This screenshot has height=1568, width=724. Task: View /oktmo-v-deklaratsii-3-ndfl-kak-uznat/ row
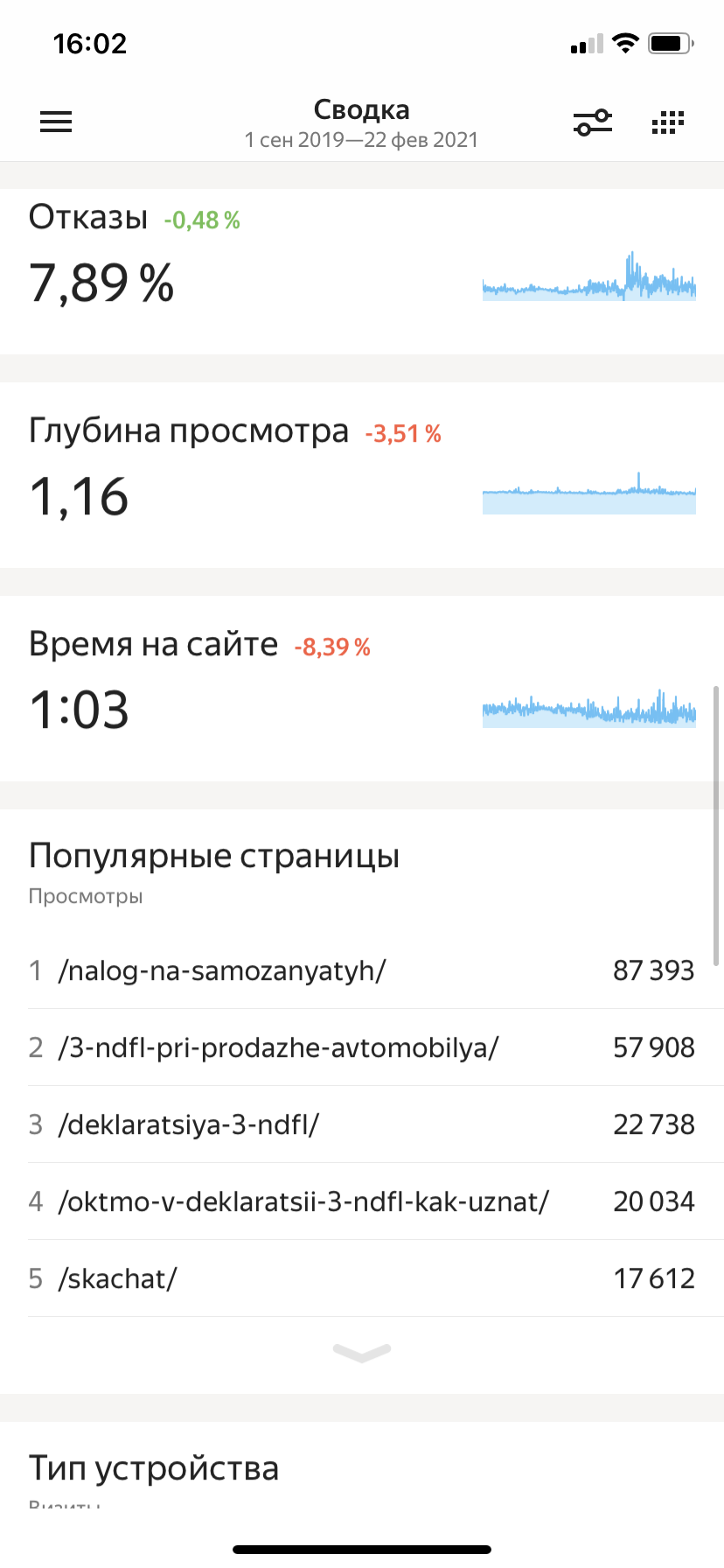tap(362, 1201)
